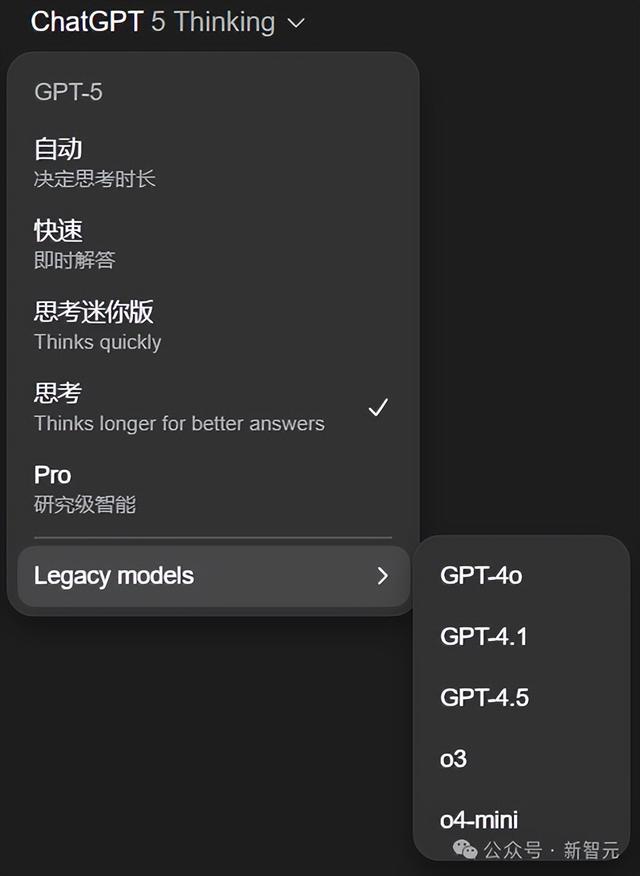Viewport: 640px width, 876px height.
Task: Select 思考 Thinks longer for better answers
Action: 213,408
